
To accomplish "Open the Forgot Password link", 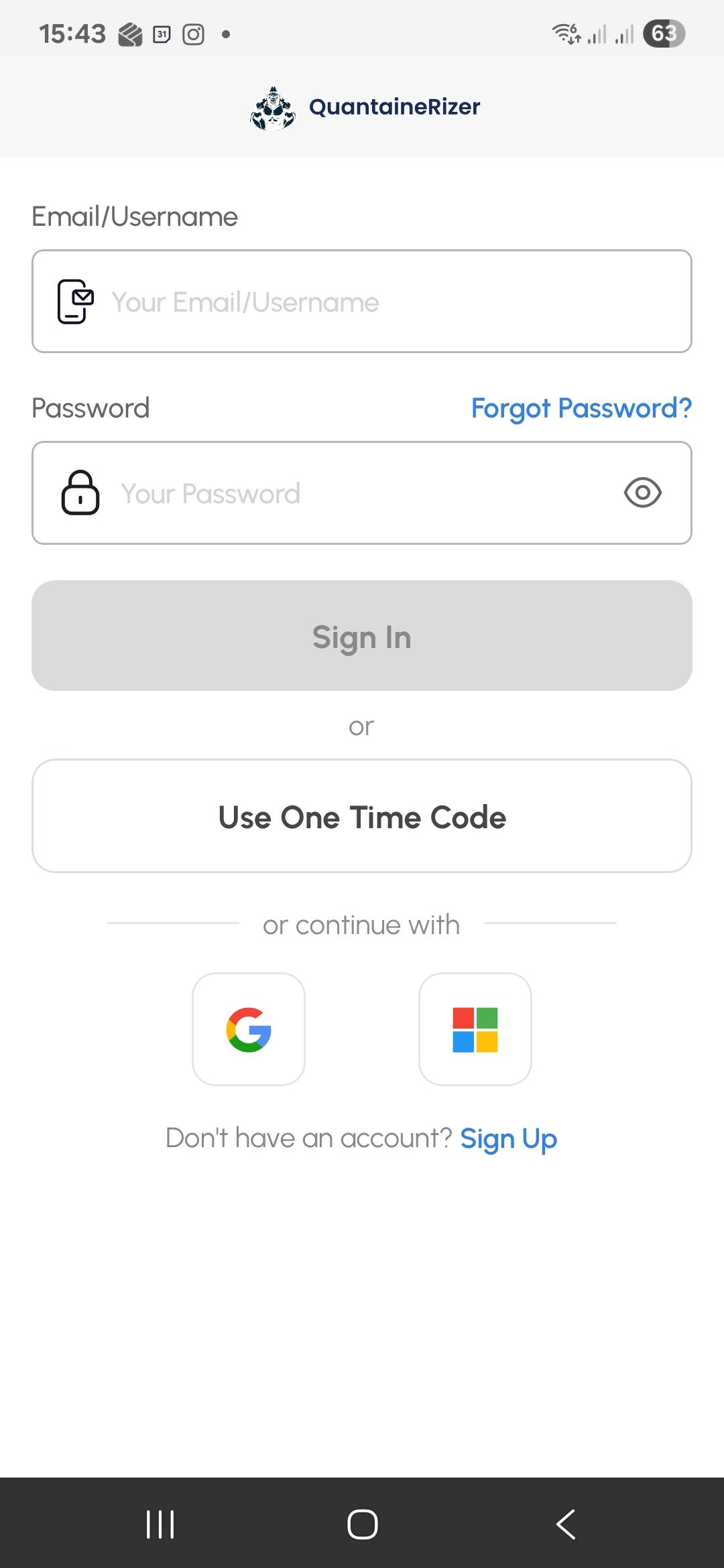I will (x=581, y=408).
